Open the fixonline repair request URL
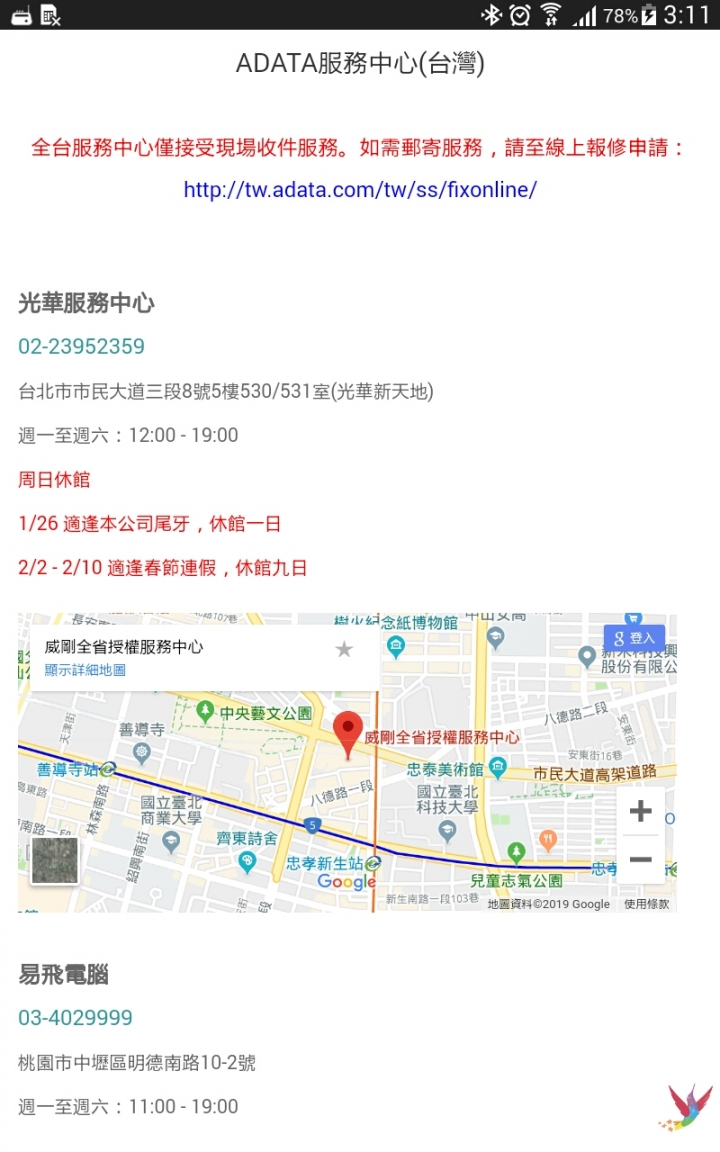Viewport: 720px width, 1152px height. coord(360,189)
